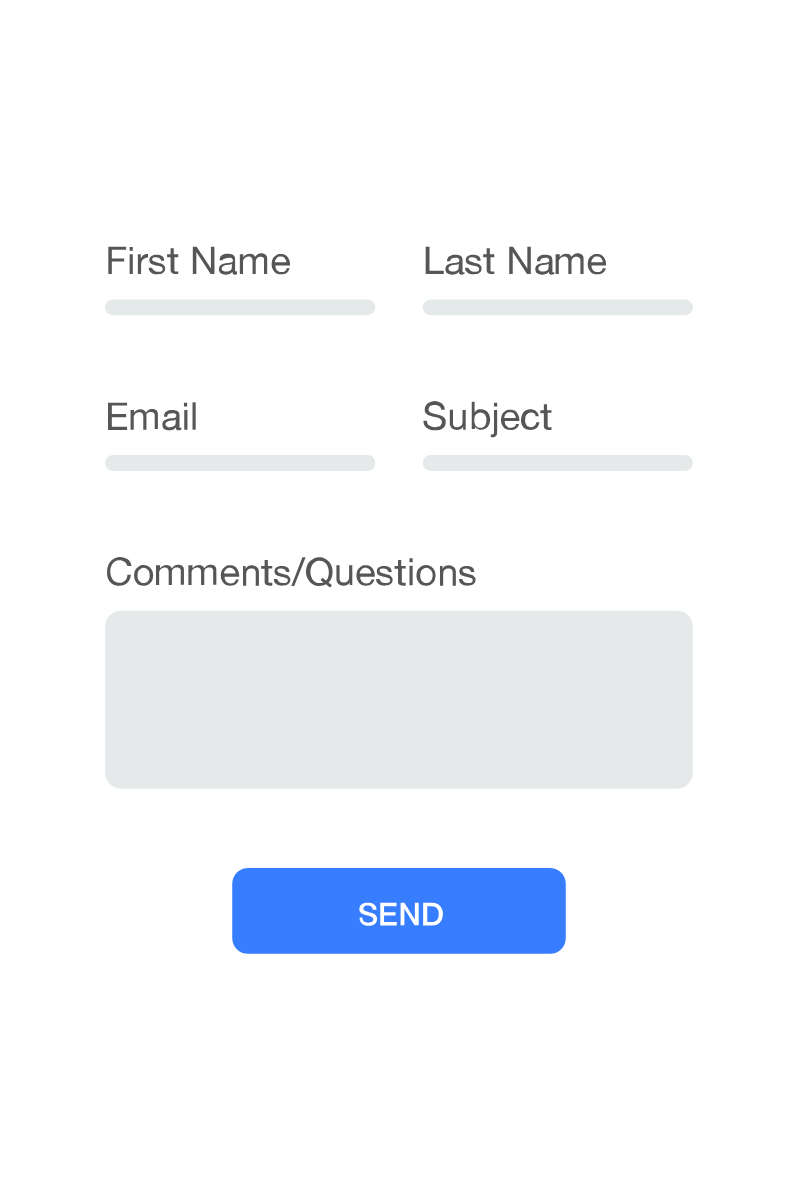This screenshot has width=800, height=1200.
Task: Focus the Comments/Questions text area
Action: pyautogui.click(x=398, y=699)
